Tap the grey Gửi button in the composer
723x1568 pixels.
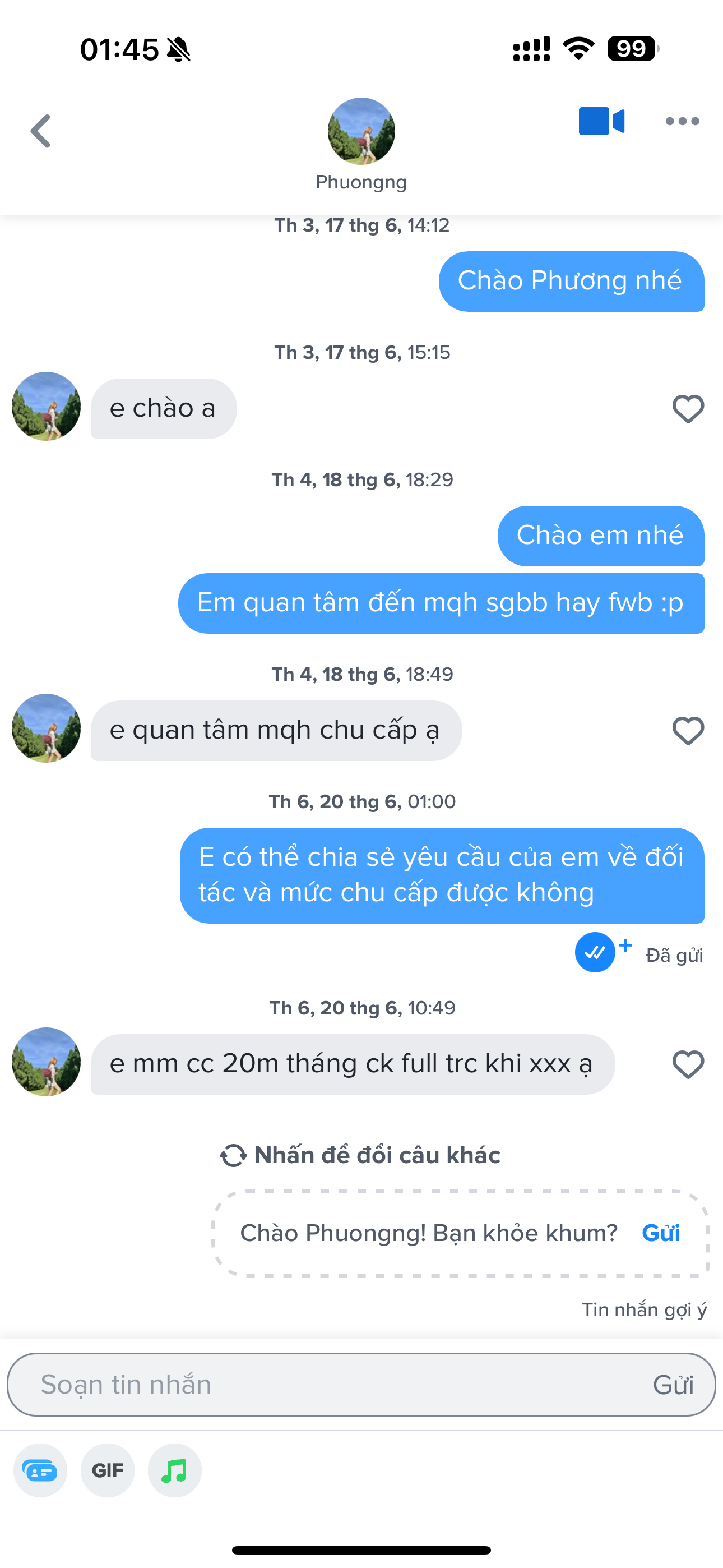coord(673,1385)
